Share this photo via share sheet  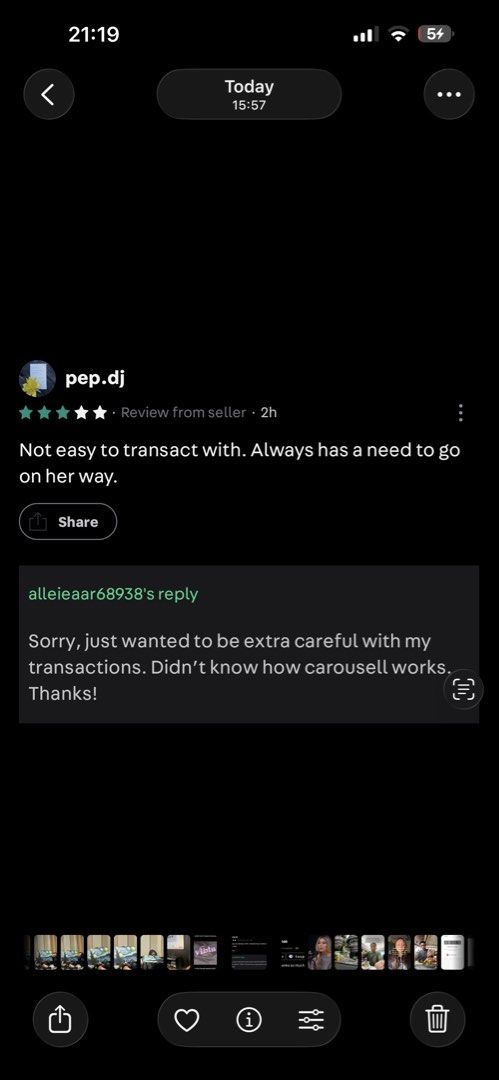click(60, 1019)
